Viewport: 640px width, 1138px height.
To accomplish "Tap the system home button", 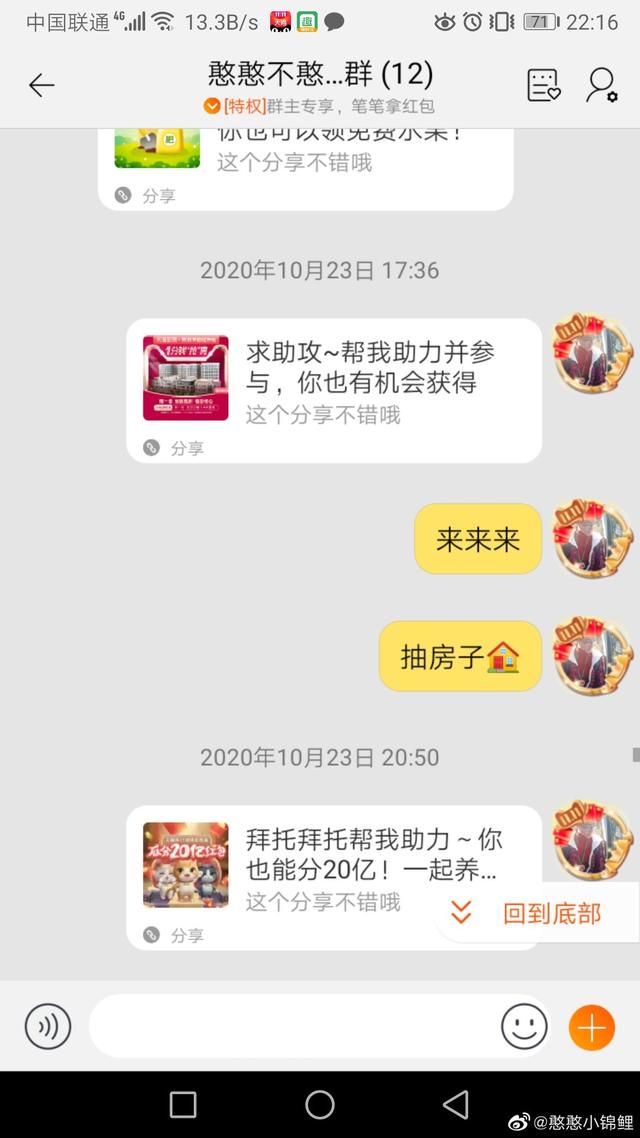I will [320, 1105].
